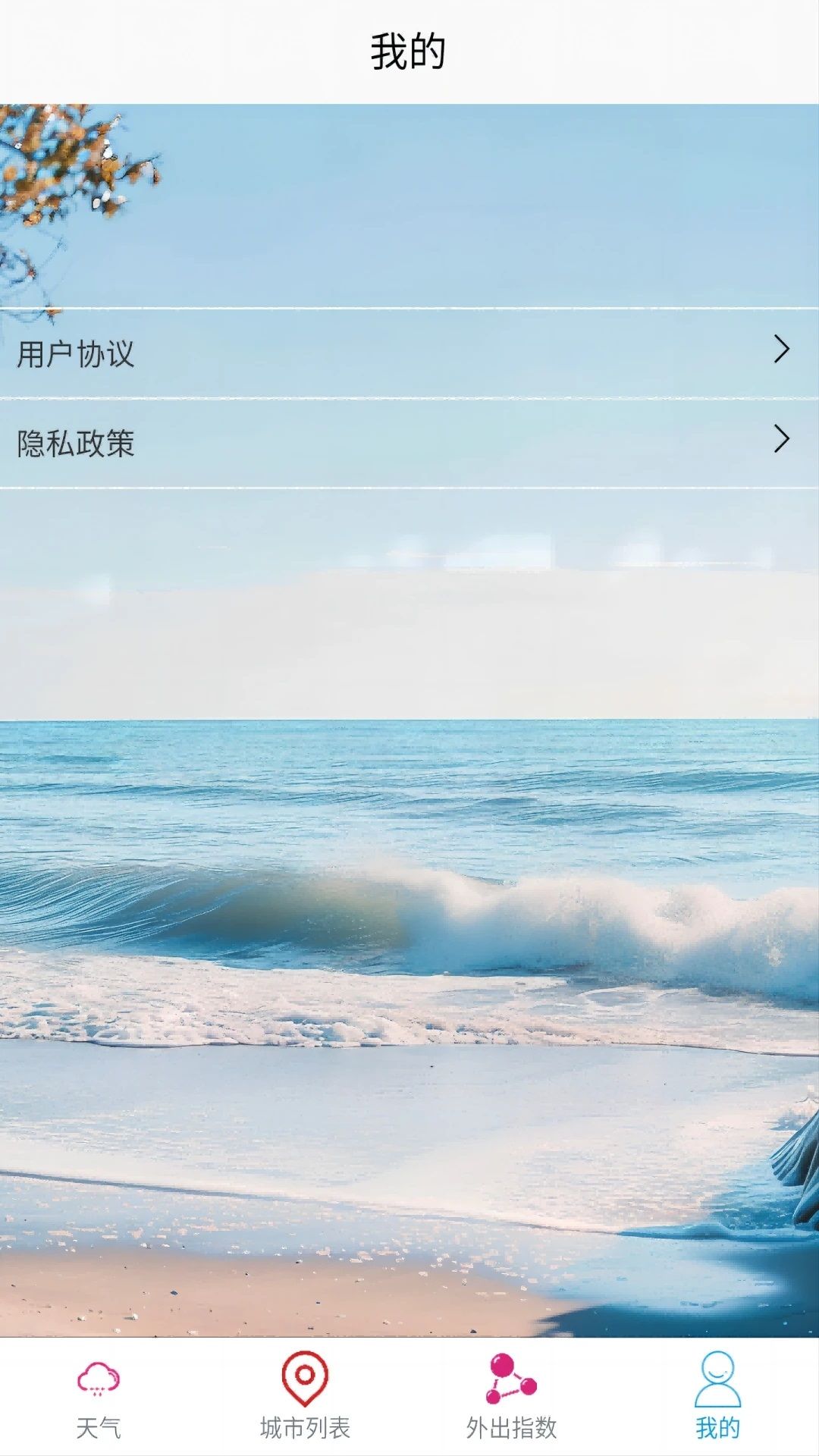Go to the 城市列表 tab
819x1456 pixels.
305,1397
